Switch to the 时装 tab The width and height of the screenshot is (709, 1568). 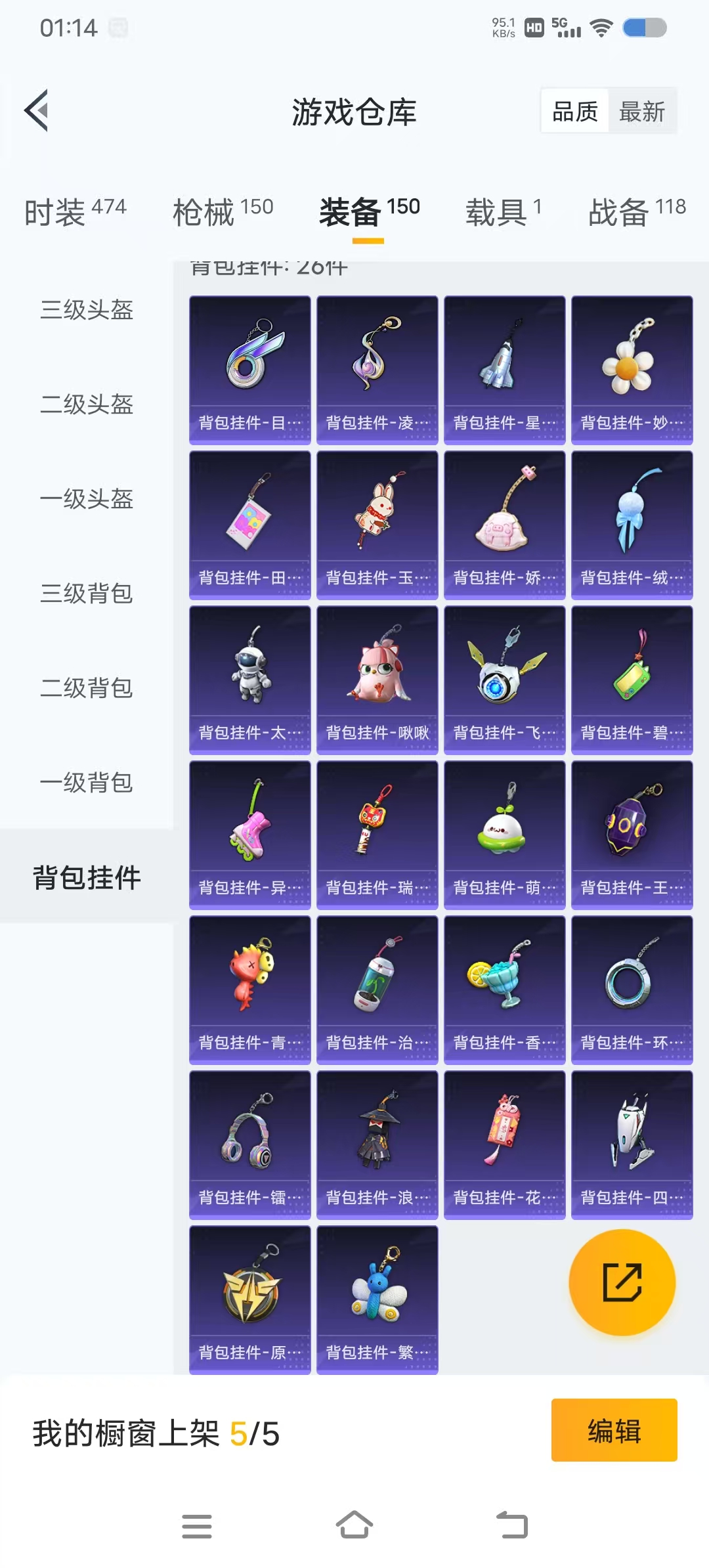pos(75,212)
